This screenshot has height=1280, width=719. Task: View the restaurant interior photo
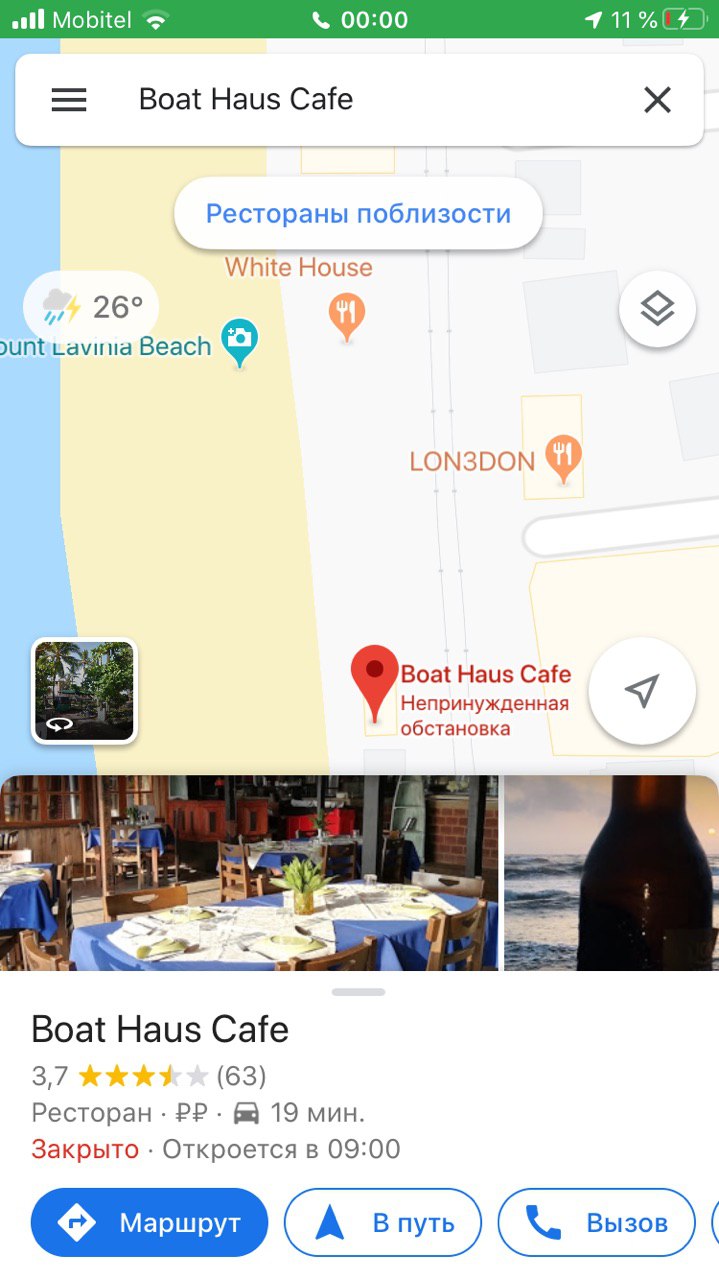pos(249,872)
